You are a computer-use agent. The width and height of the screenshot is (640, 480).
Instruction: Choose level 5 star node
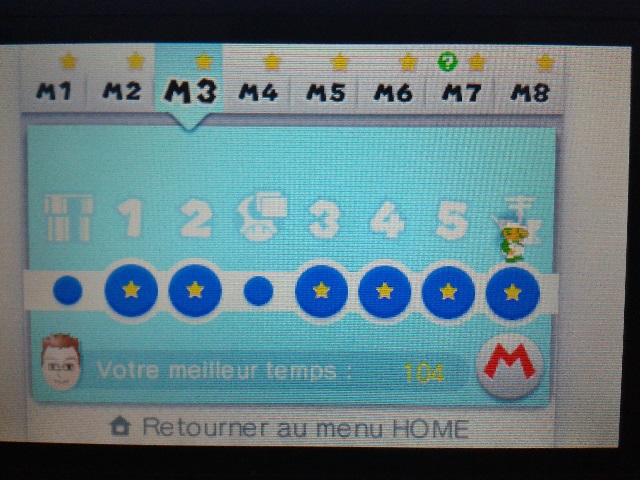(x=449, y=291)
